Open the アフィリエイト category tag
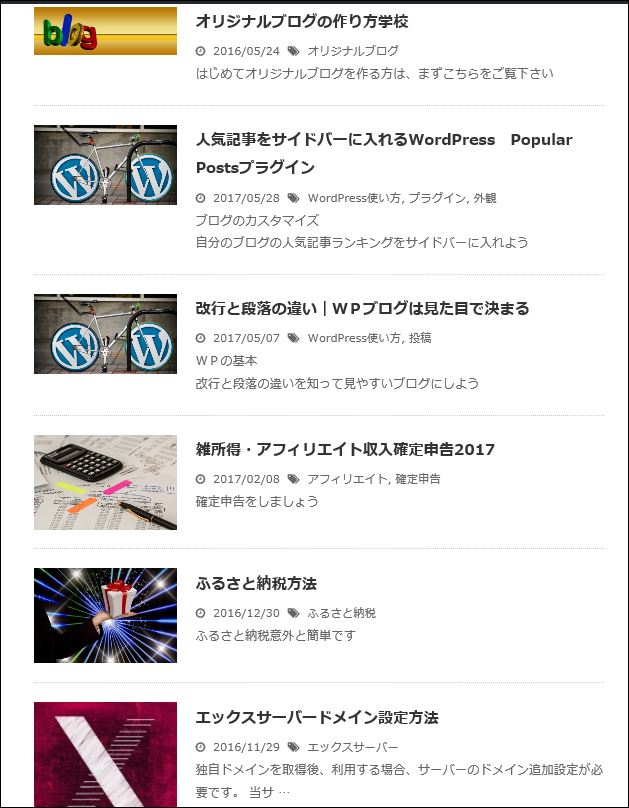Viewport: 629px width, 808px height. tap(347, 479)
